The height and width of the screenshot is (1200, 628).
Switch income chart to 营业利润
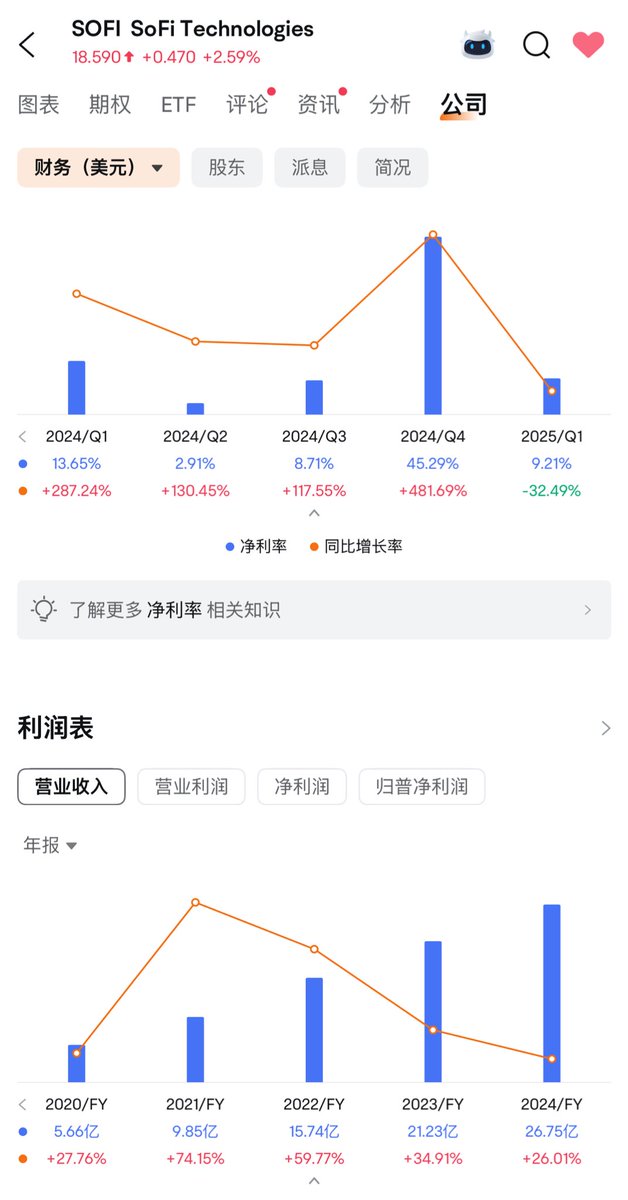pyautogui.click(x=191, y=787)
